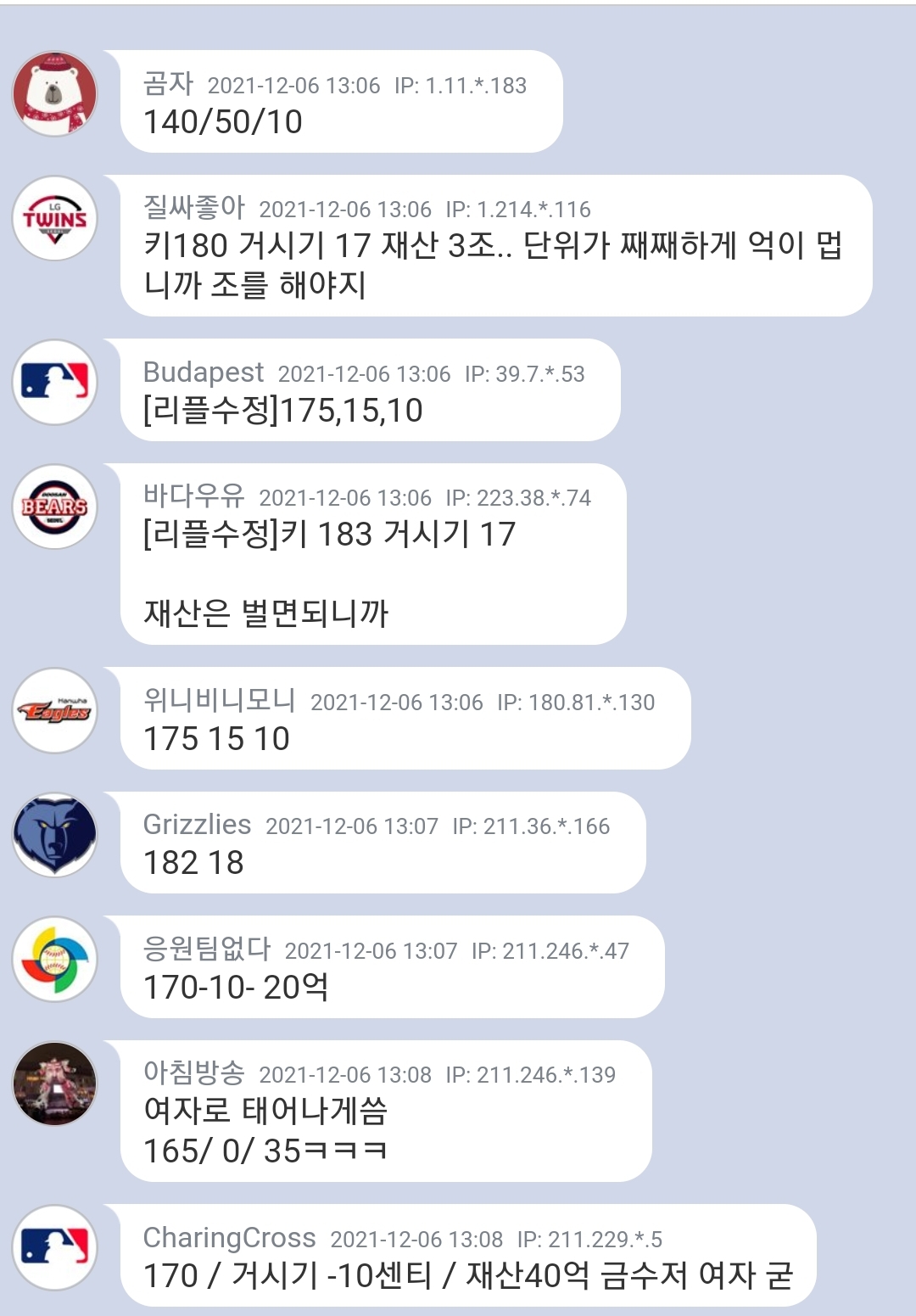Screen dimensions: 916x1316
Task: Open Grizzlies' bear logo avatar
Action: click(x=55, y=835)
